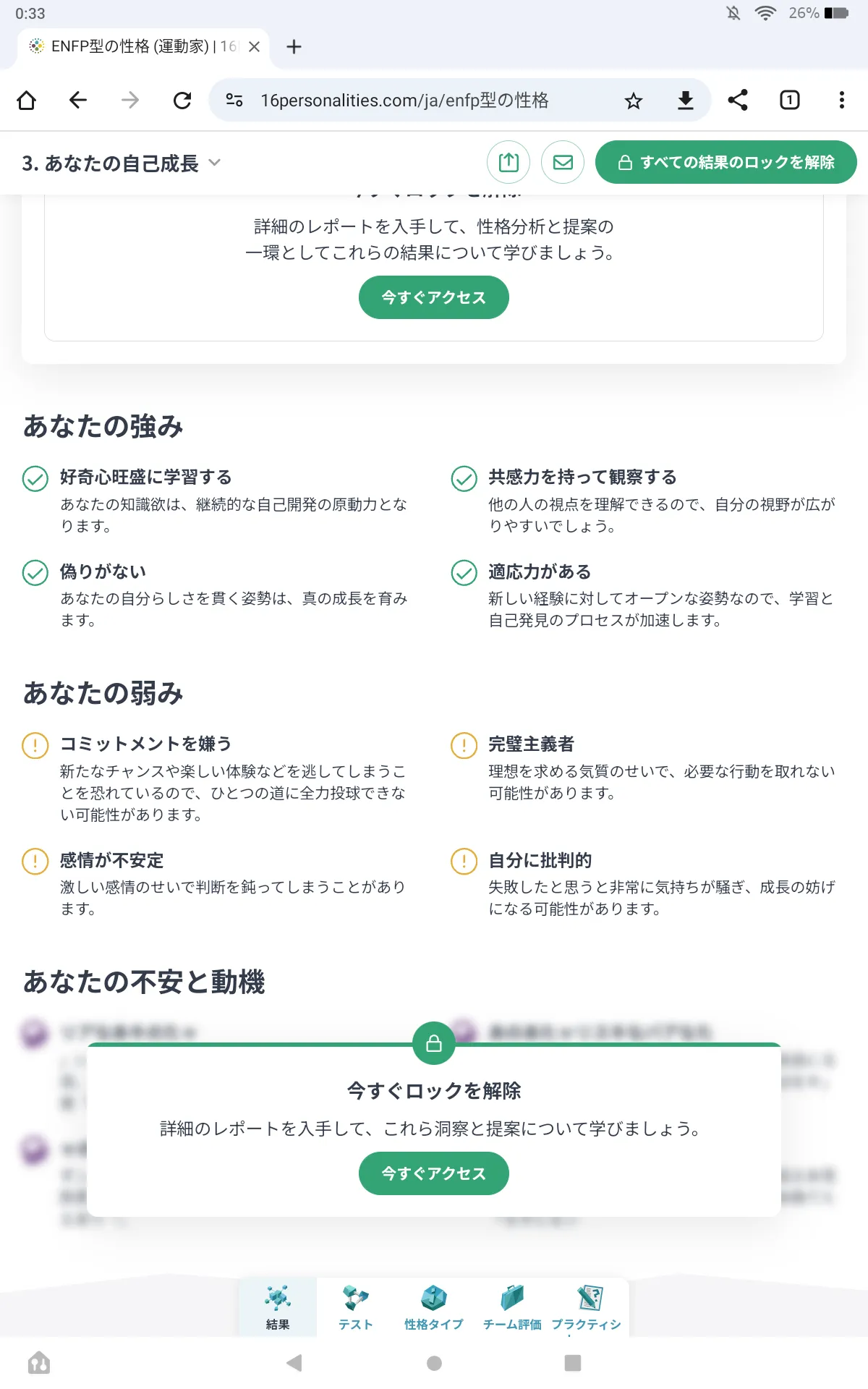
Task: Reload the current page
Action: tap(182, 100)
